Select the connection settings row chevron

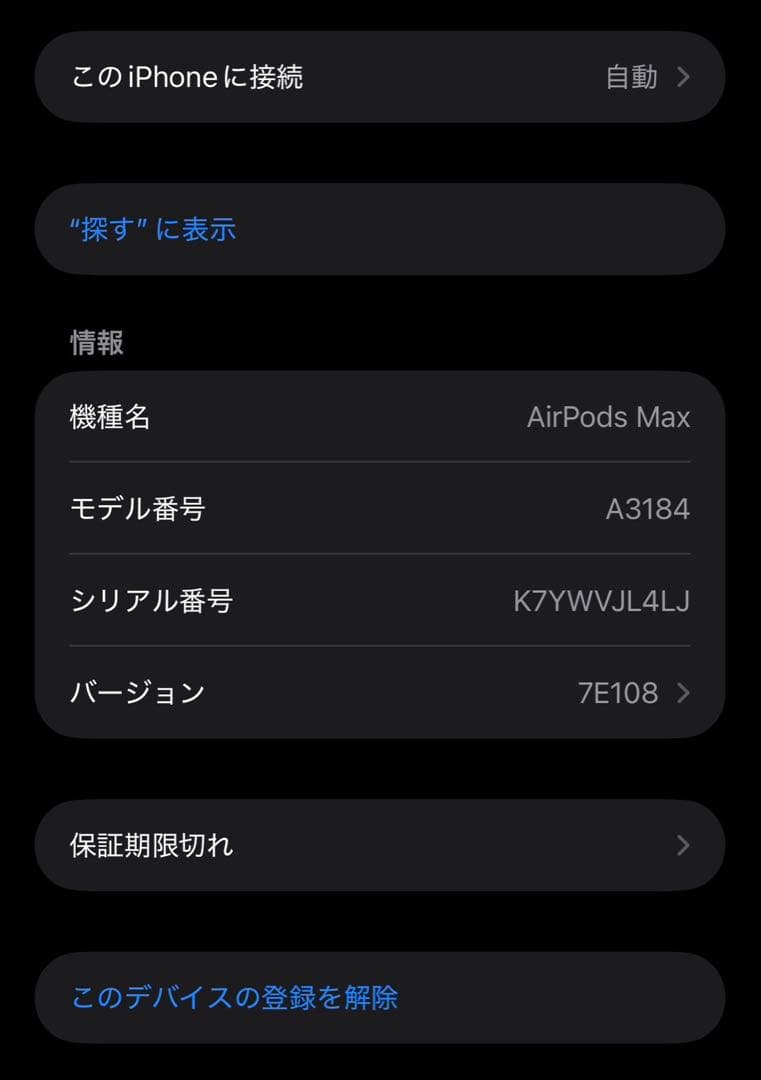pos(684,77)
